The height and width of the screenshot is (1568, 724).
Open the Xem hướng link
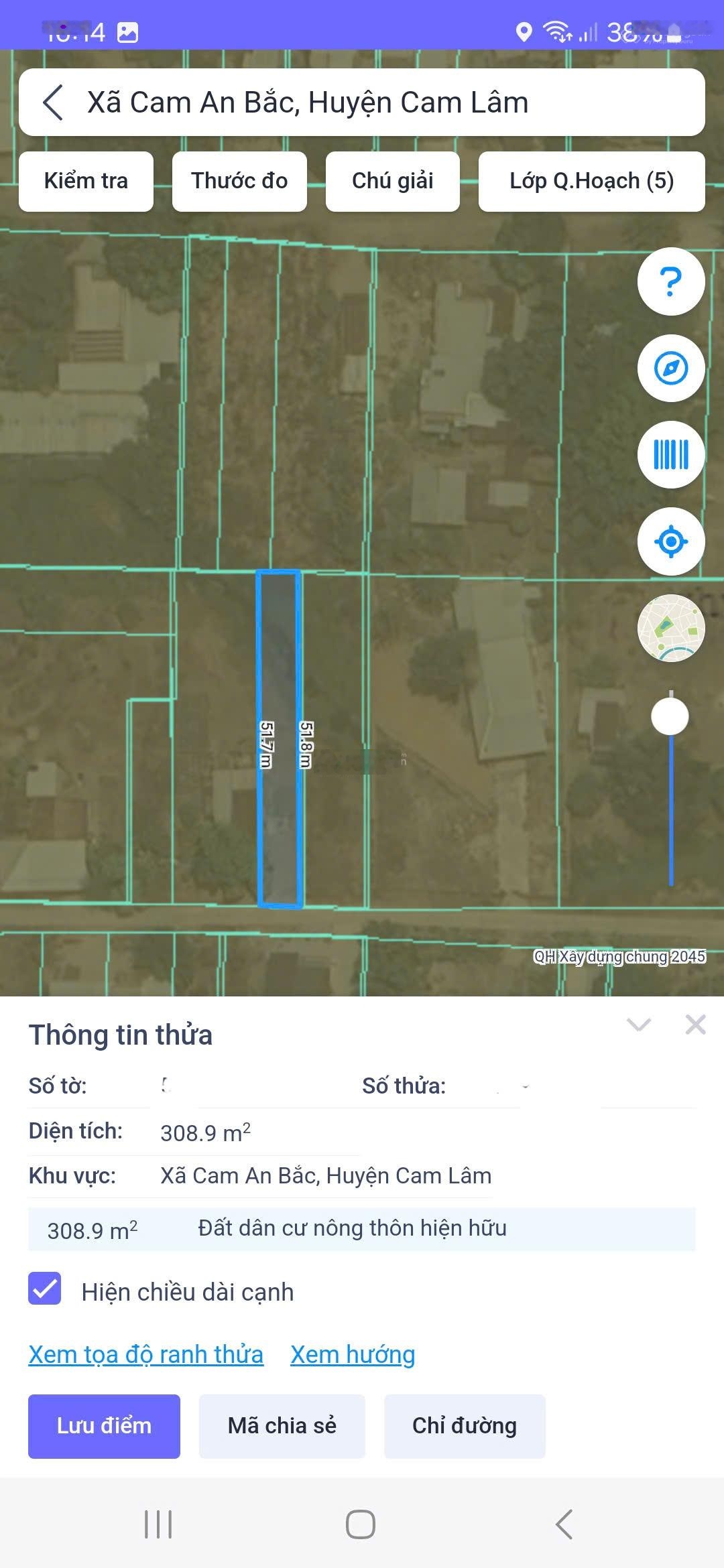(353, 1354)
